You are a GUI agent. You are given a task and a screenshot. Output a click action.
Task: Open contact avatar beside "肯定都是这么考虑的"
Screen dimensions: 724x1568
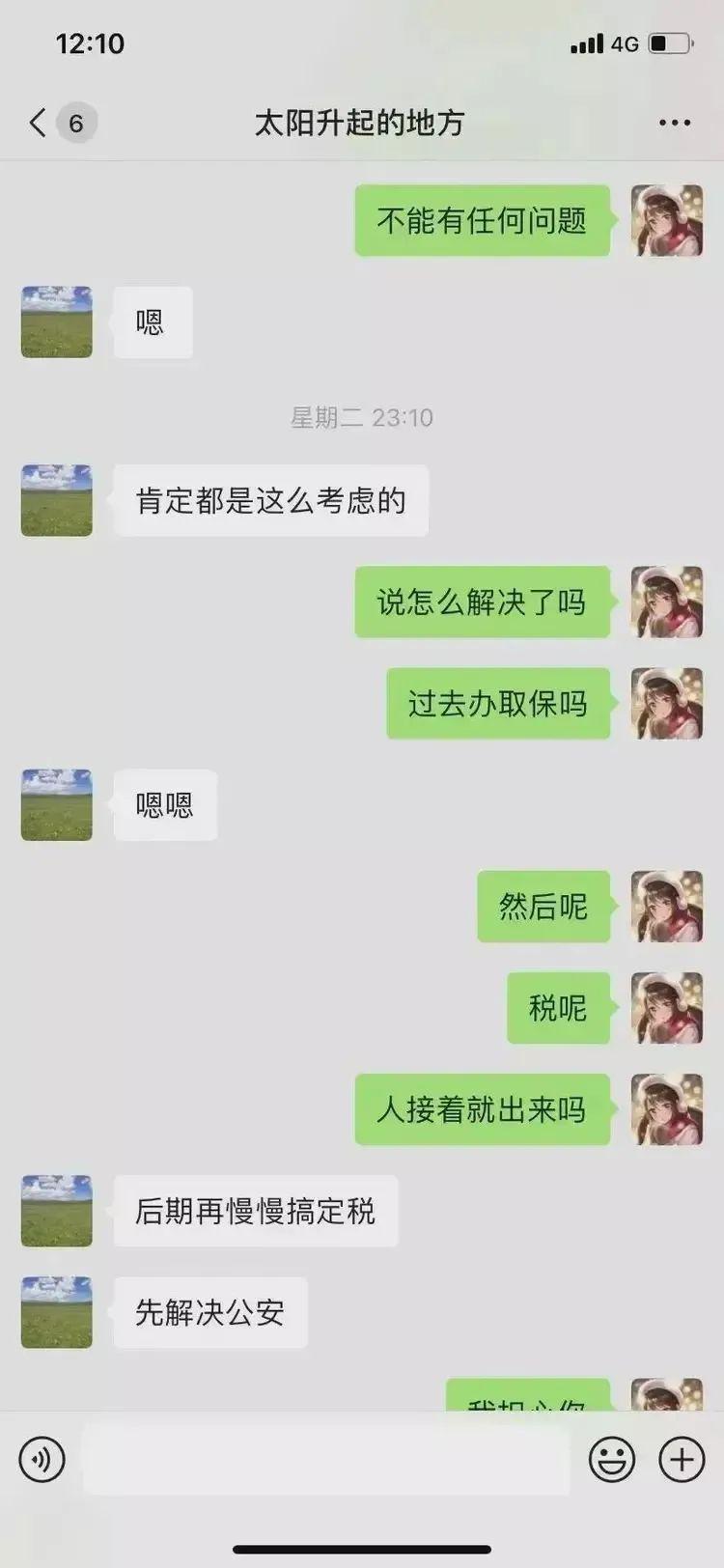[x=57, y=500]
